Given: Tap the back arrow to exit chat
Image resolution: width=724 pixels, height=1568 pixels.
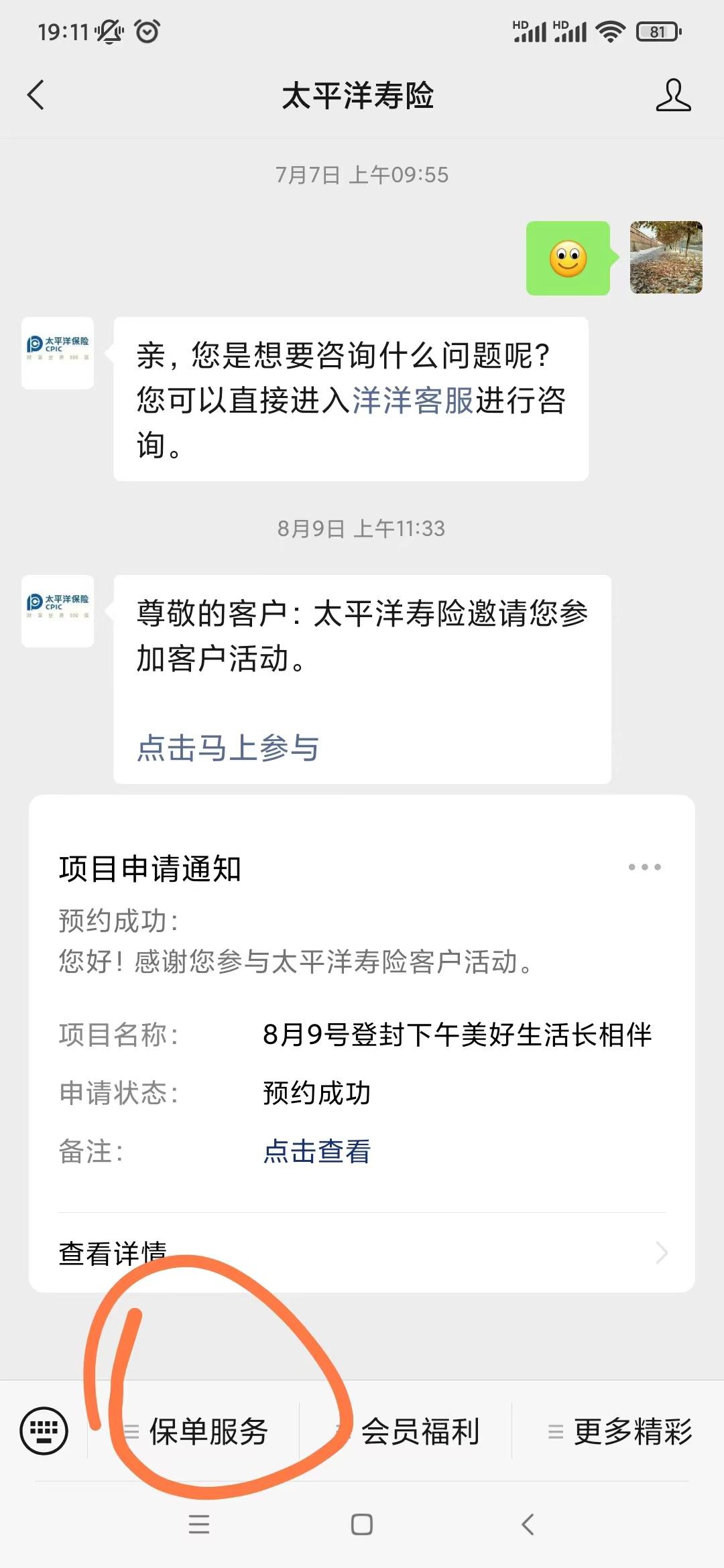Looking at the screenshot, I should tap(36, 96).
